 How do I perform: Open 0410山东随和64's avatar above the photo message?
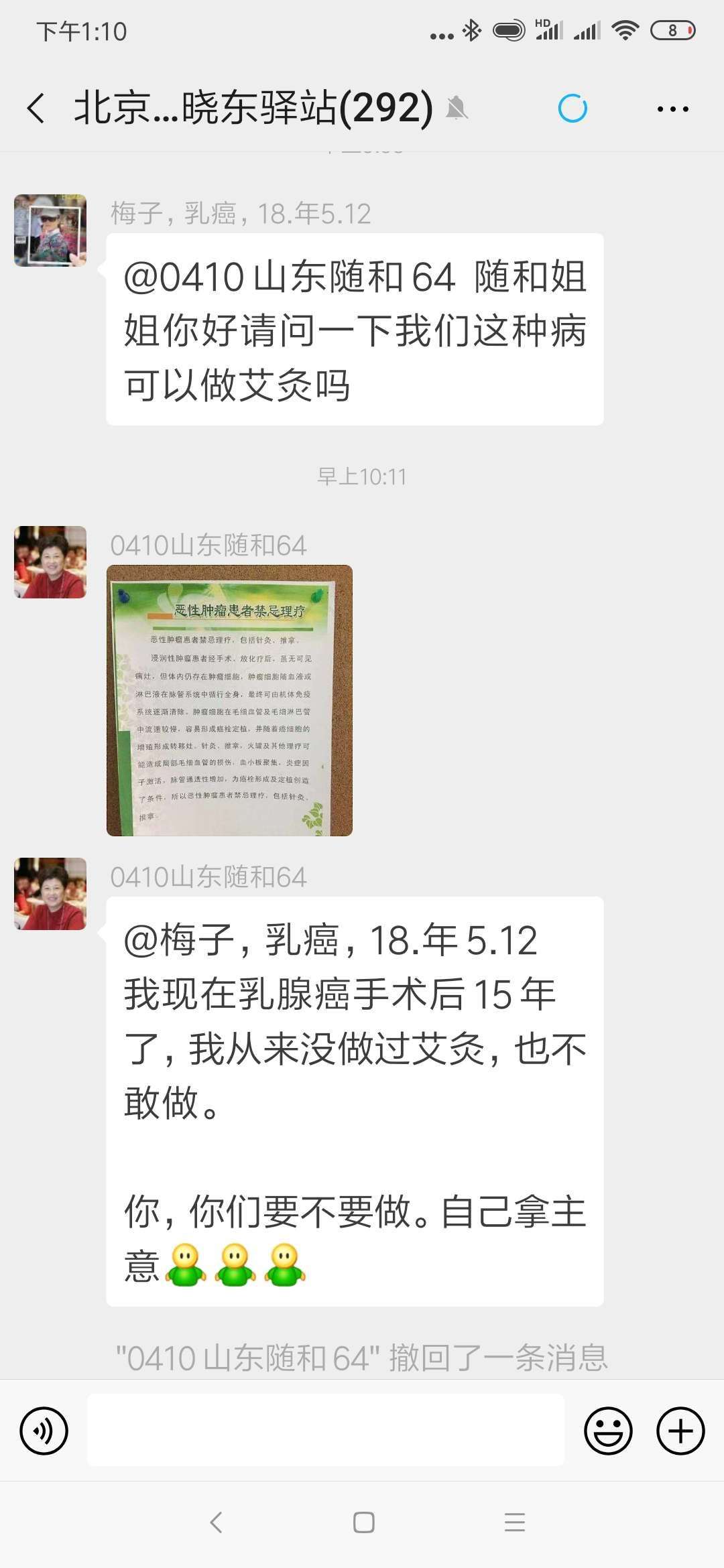[x=50, y=562]
